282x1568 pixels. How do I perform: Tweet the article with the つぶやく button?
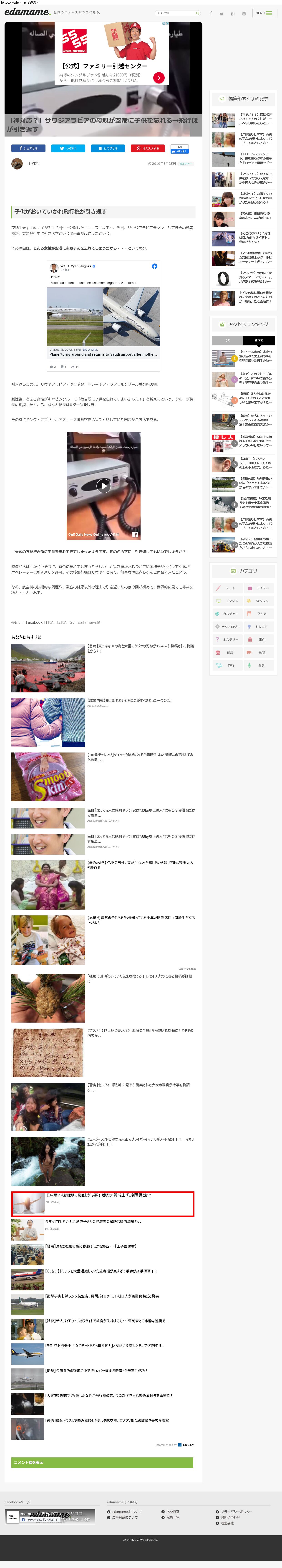[x=68, y=148]
